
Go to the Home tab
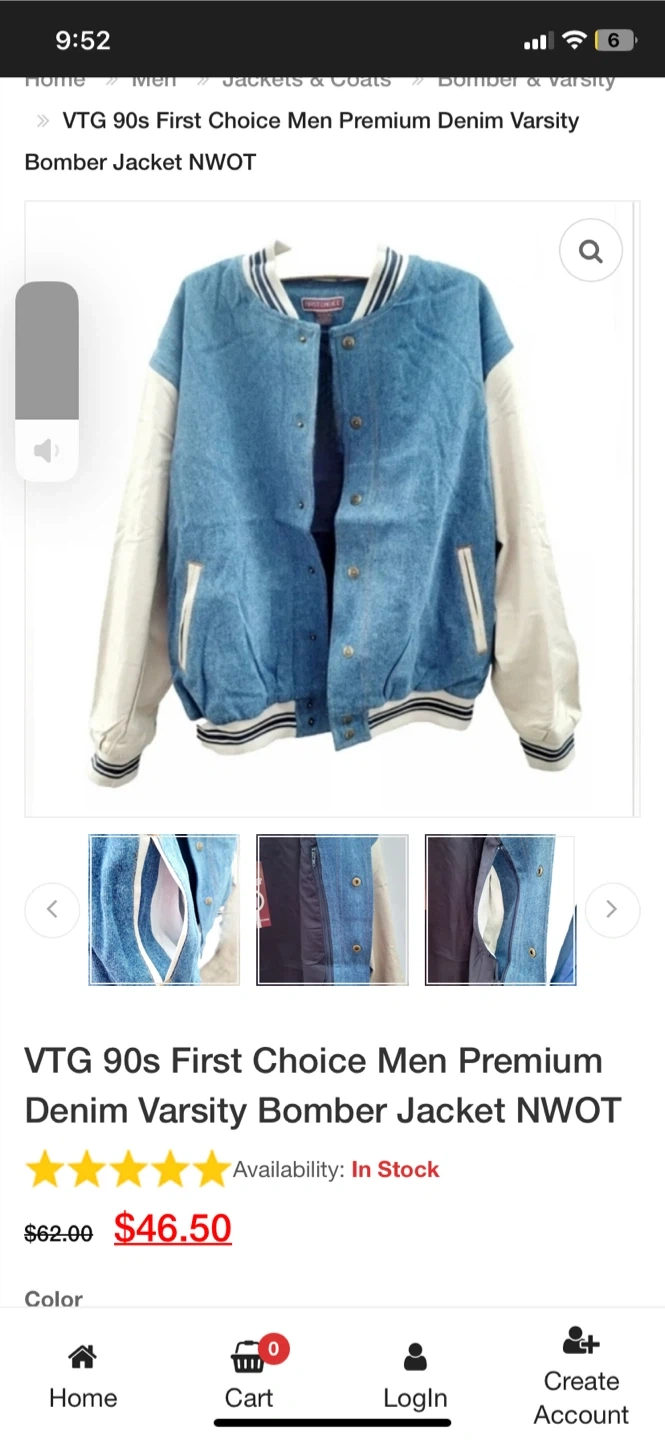pyautogui.click(x=83, y=1377)
